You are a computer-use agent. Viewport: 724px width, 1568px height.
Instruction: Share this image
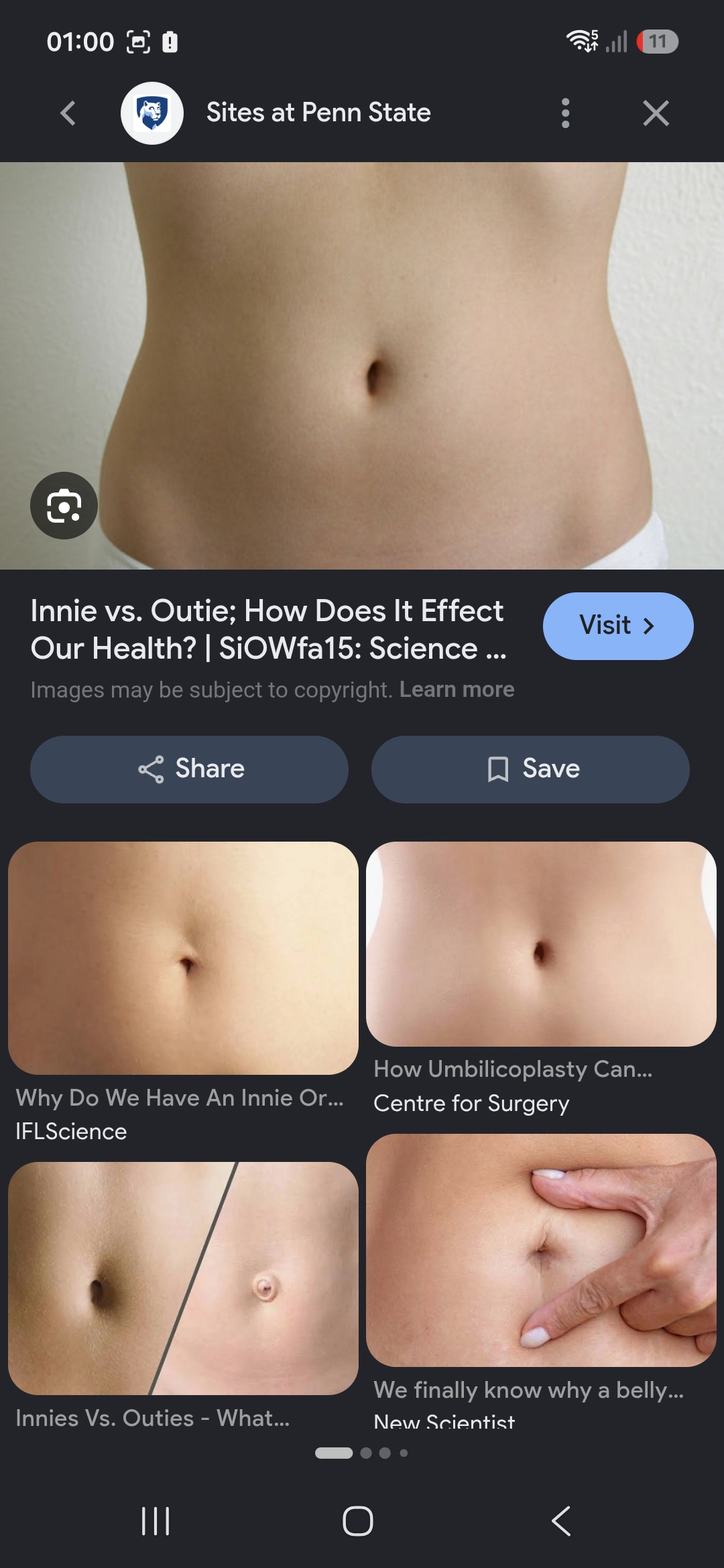189,769
